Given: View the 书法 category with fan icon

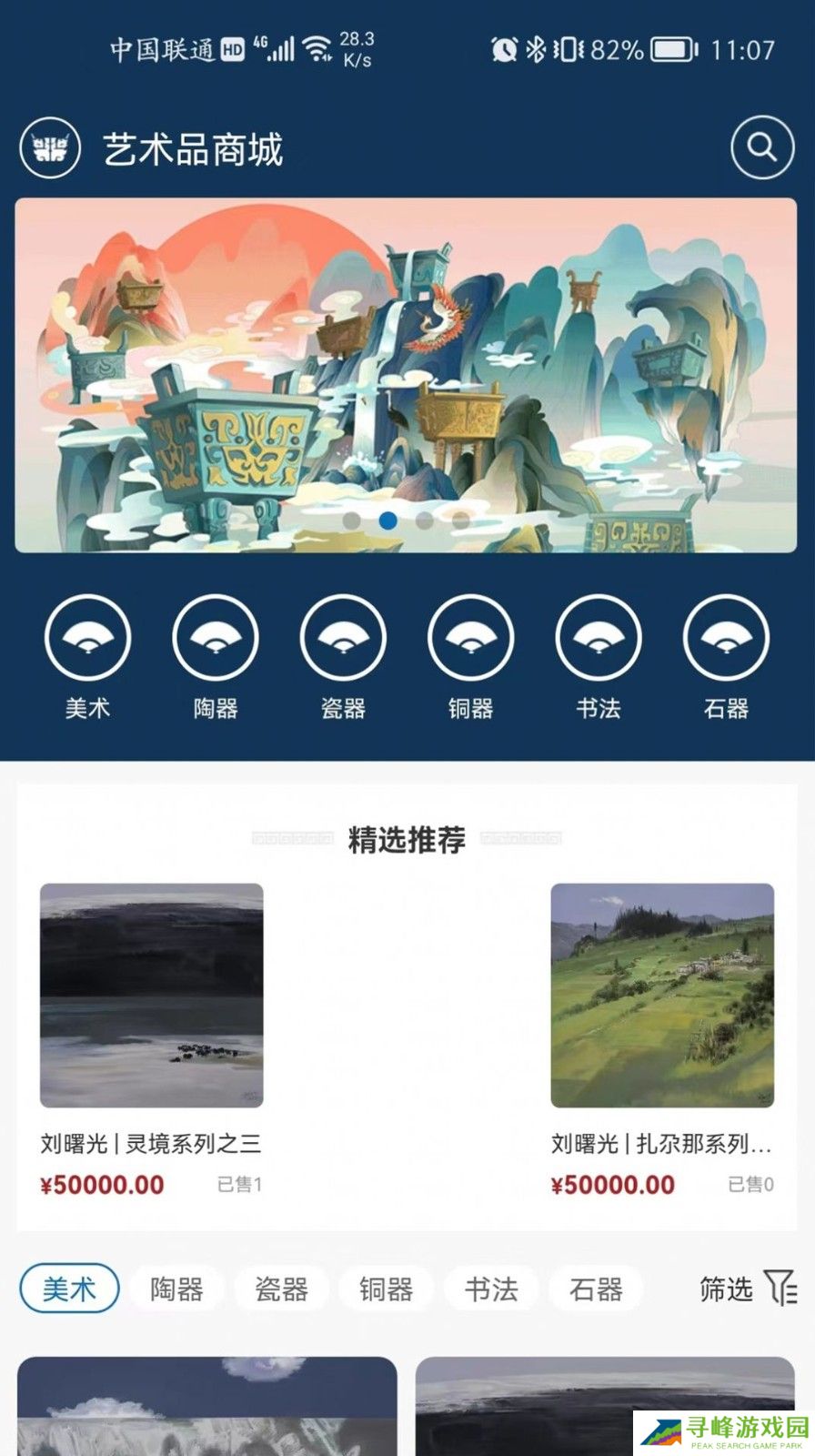Looking at the screenshot, I should coord(599,638).
